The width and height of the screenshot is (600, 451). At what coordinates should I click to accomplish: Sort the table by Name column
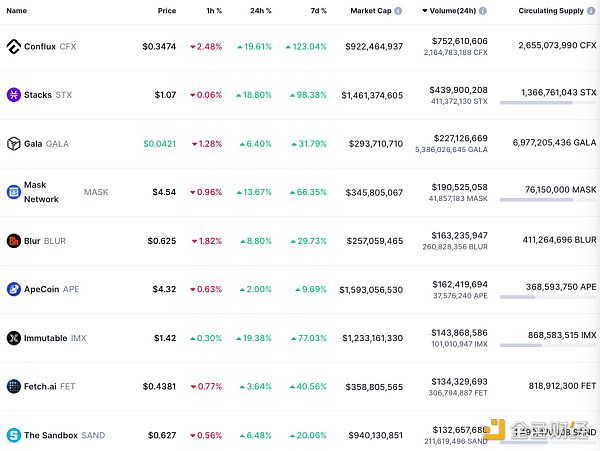pyautogui.click(x=17, y=10)
